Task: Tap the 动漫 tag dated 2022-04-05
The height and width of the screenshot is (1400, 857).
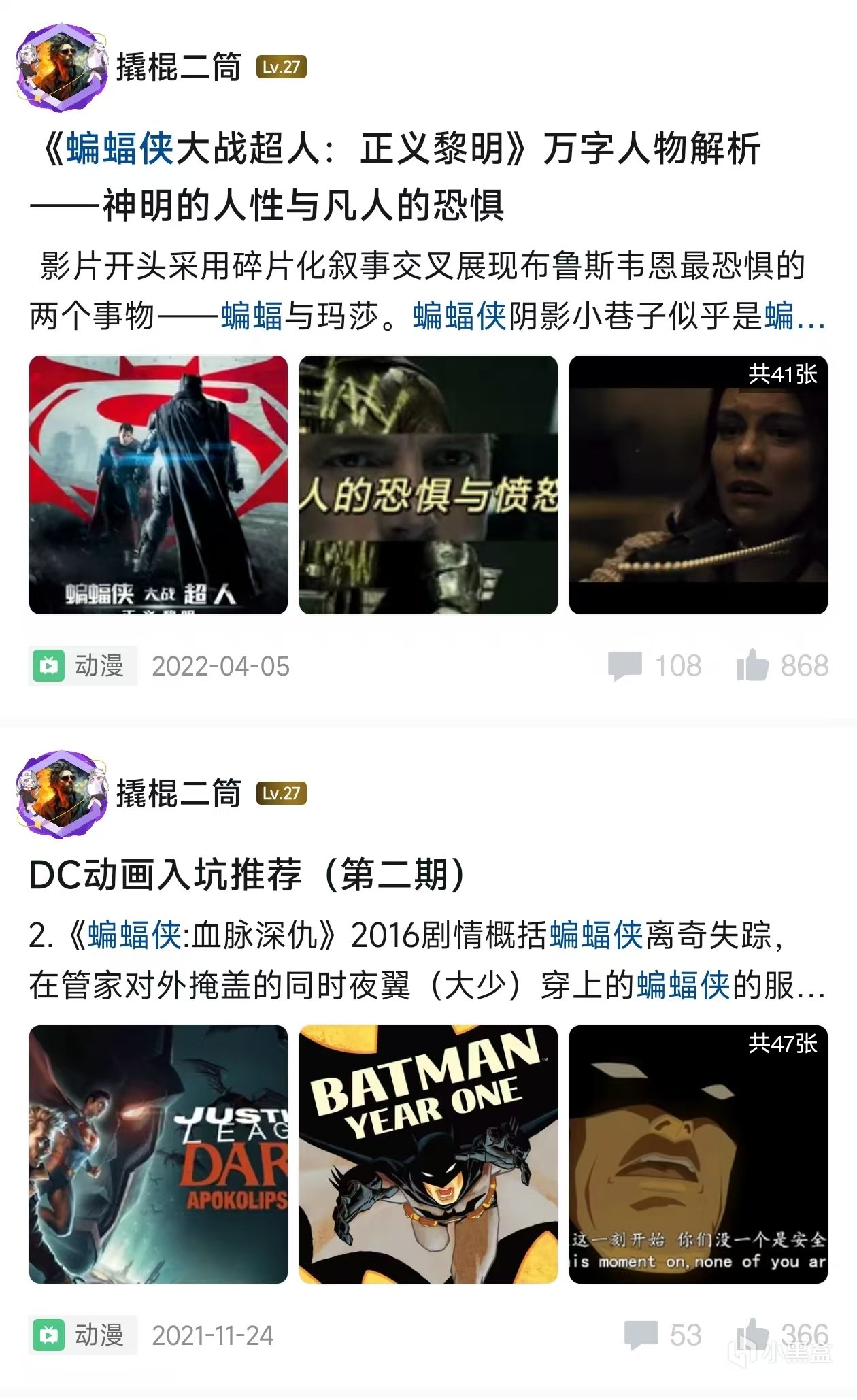Action: tap(84, 665)
